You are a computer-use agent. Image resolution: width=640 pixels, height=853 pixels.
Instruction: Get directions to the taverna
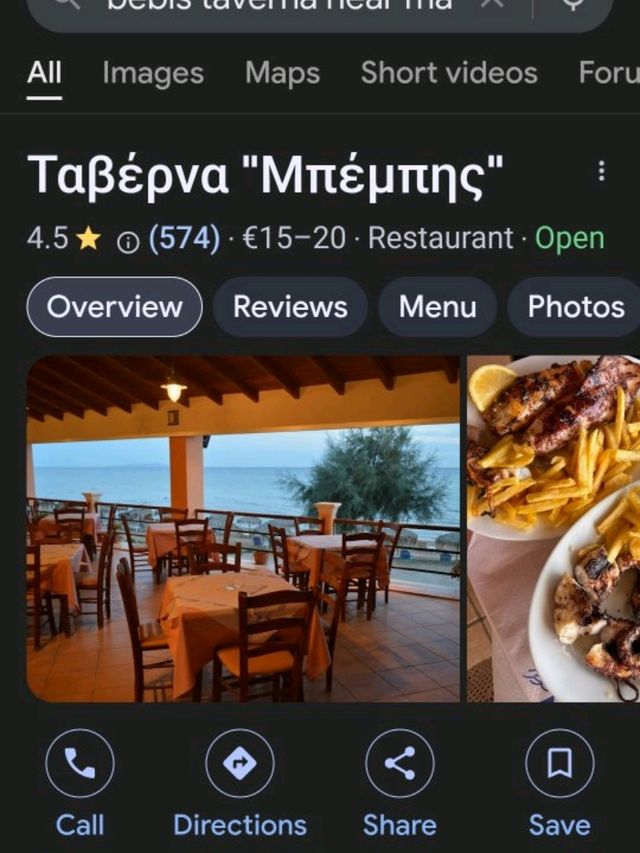[x=240, y=784]
